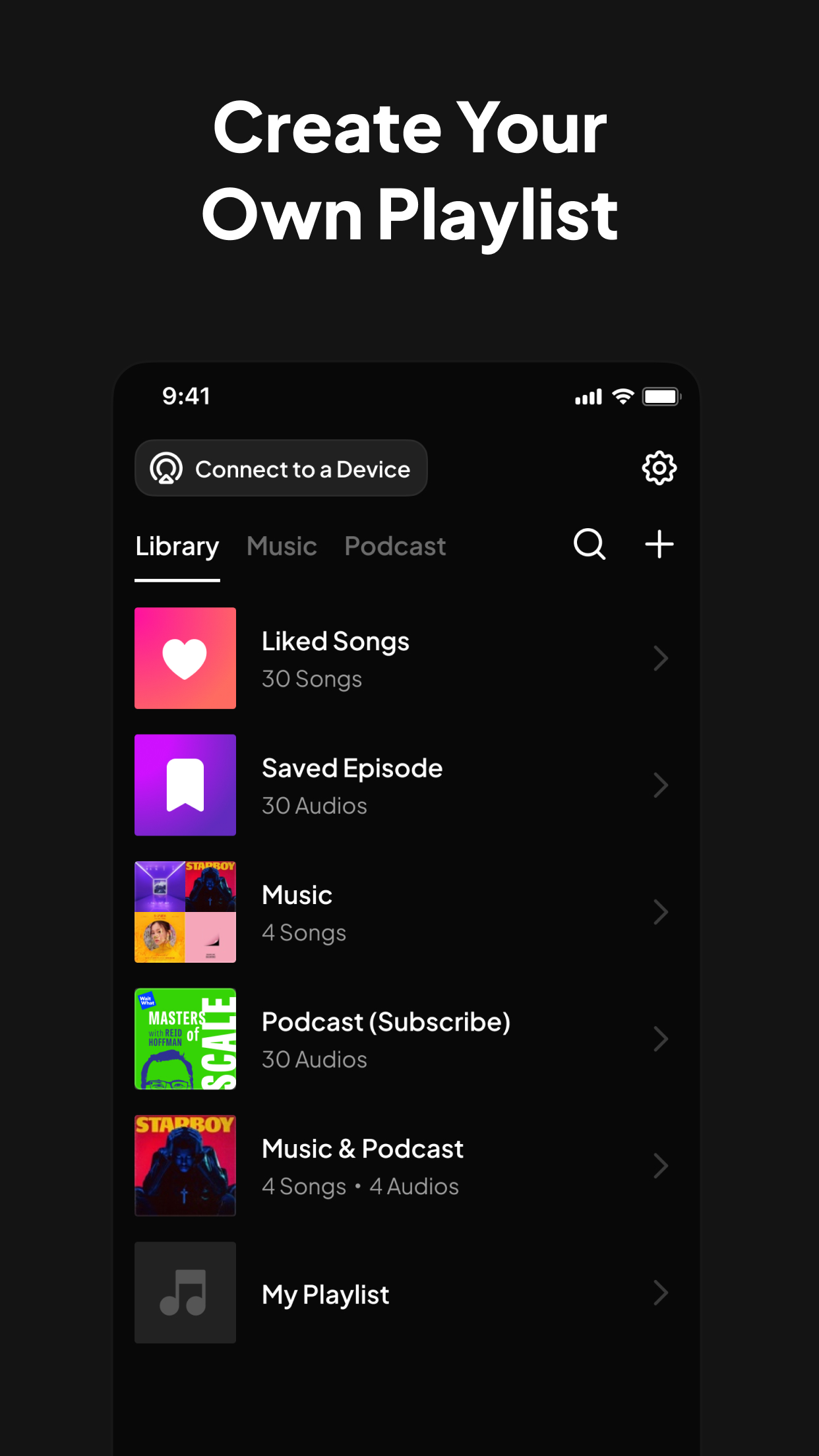
Task: Tap the Wi-Fi status icon
Action: pyautogui.click(x=622, y=396)
